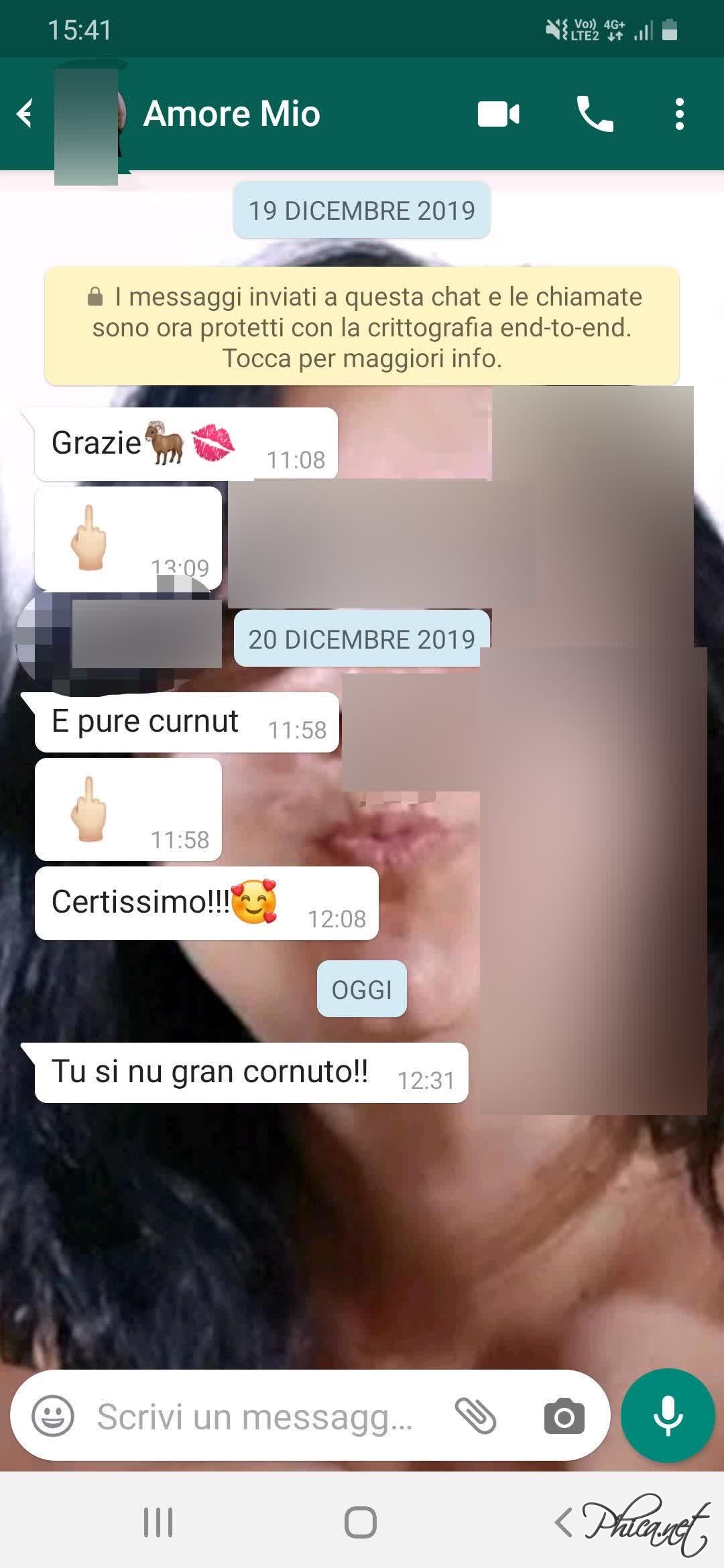724x1568 pixels.
Task: Tap the microphone voice message button
Action: 668,1415
